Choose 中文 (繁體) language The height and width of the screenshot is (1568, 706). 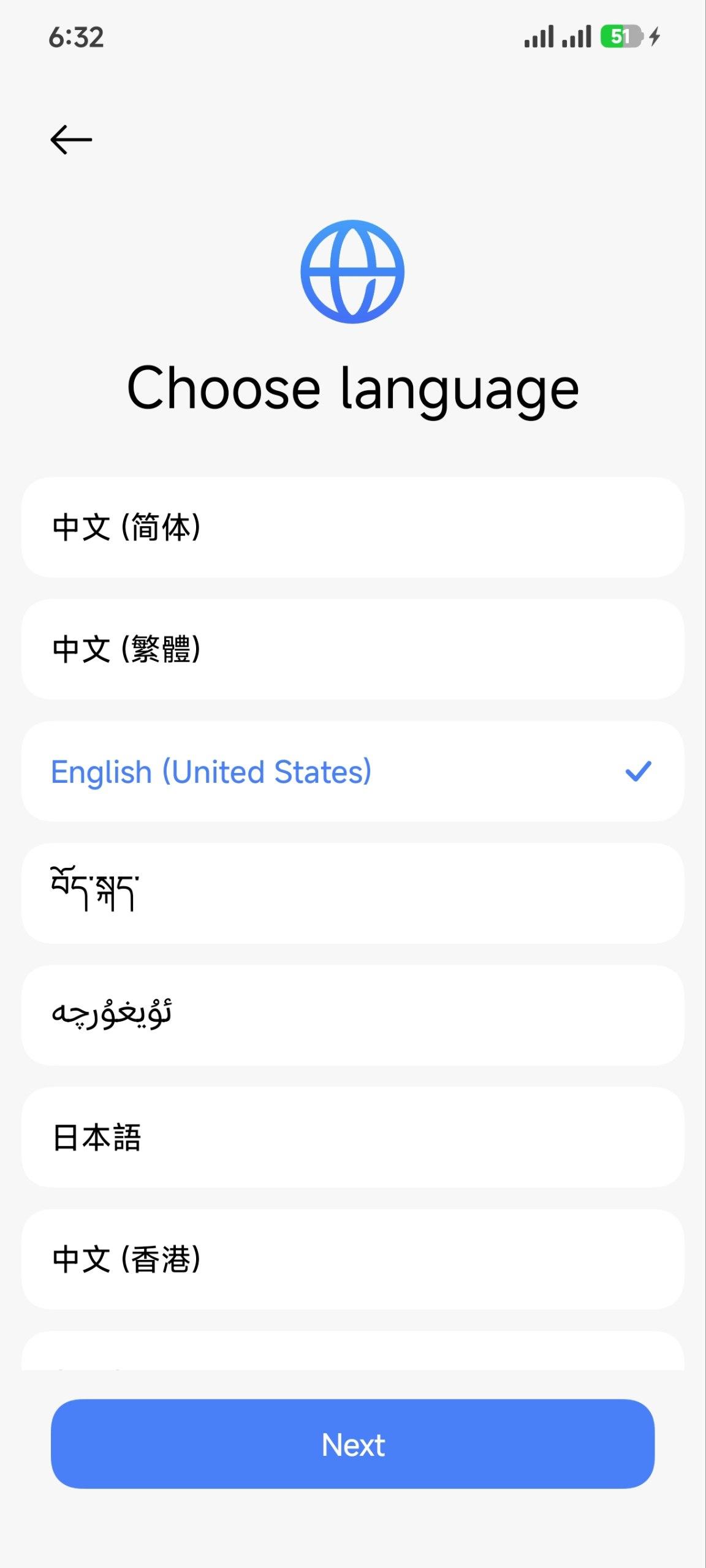click(352, 649)
